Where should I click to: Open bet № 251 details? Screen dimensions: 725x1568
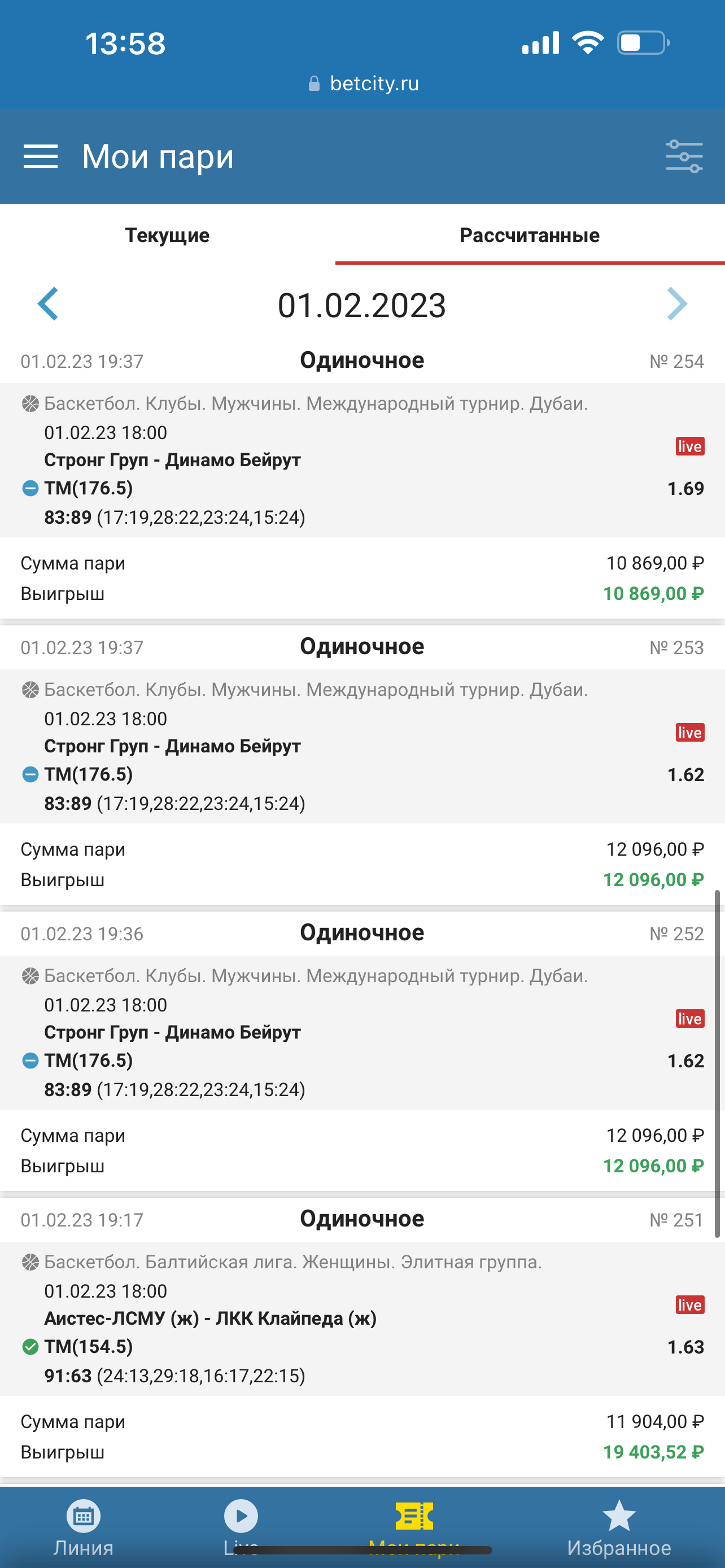362,1319
